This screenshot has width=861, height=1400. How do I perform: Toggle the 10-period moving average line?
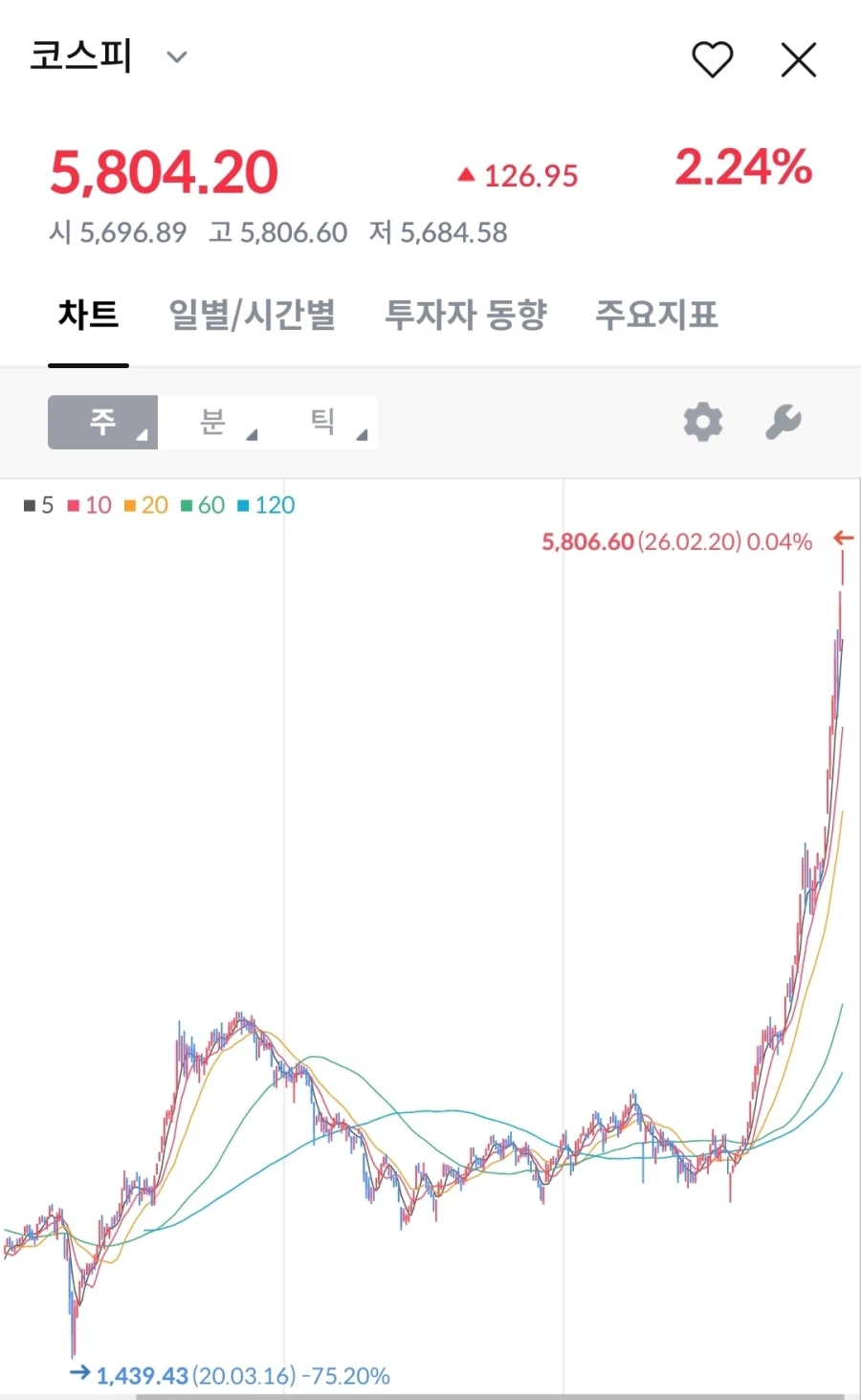pyautogui.click(x=89, y=505)
